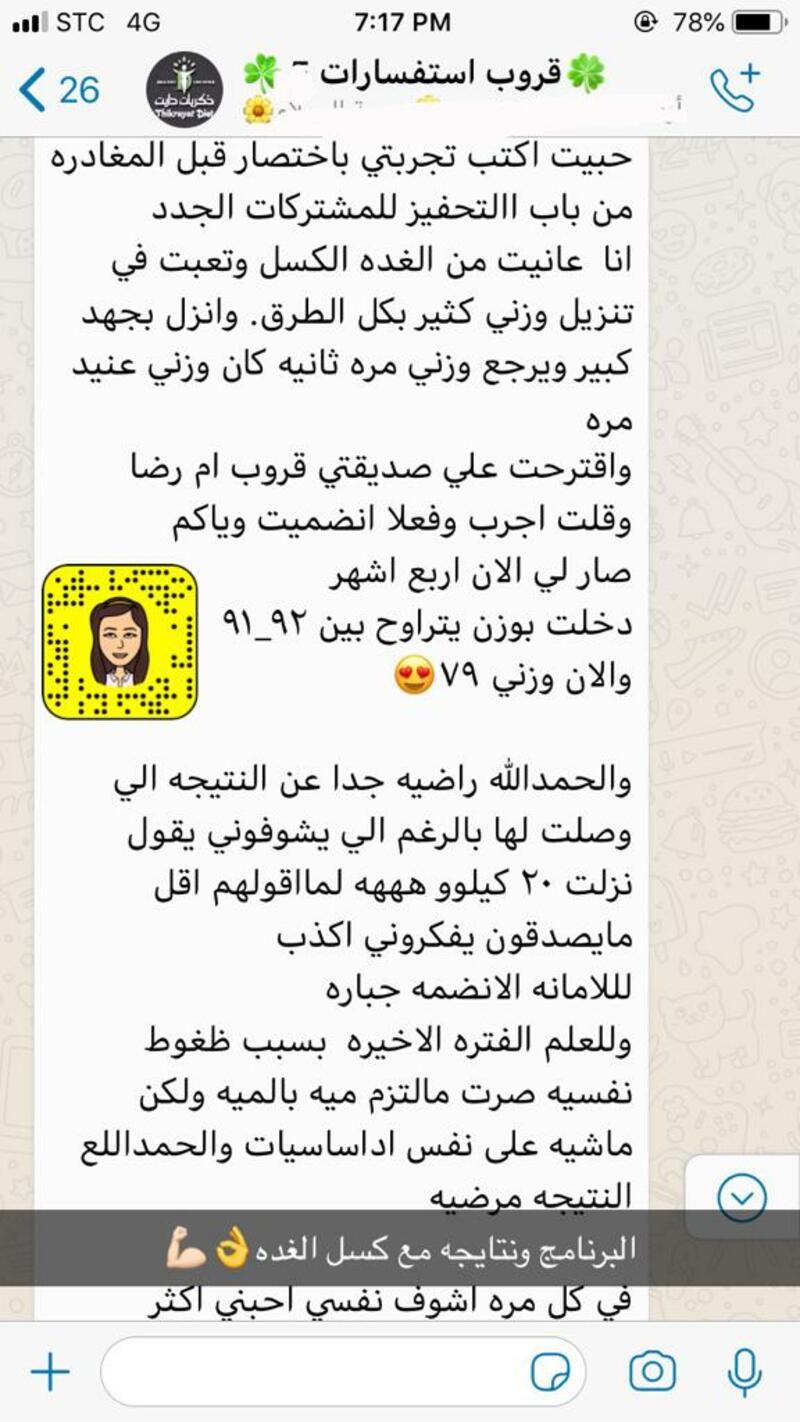Open the group profile picture
The width and height of the screenshot is (800, 1422).
click(x=184, y=90)
